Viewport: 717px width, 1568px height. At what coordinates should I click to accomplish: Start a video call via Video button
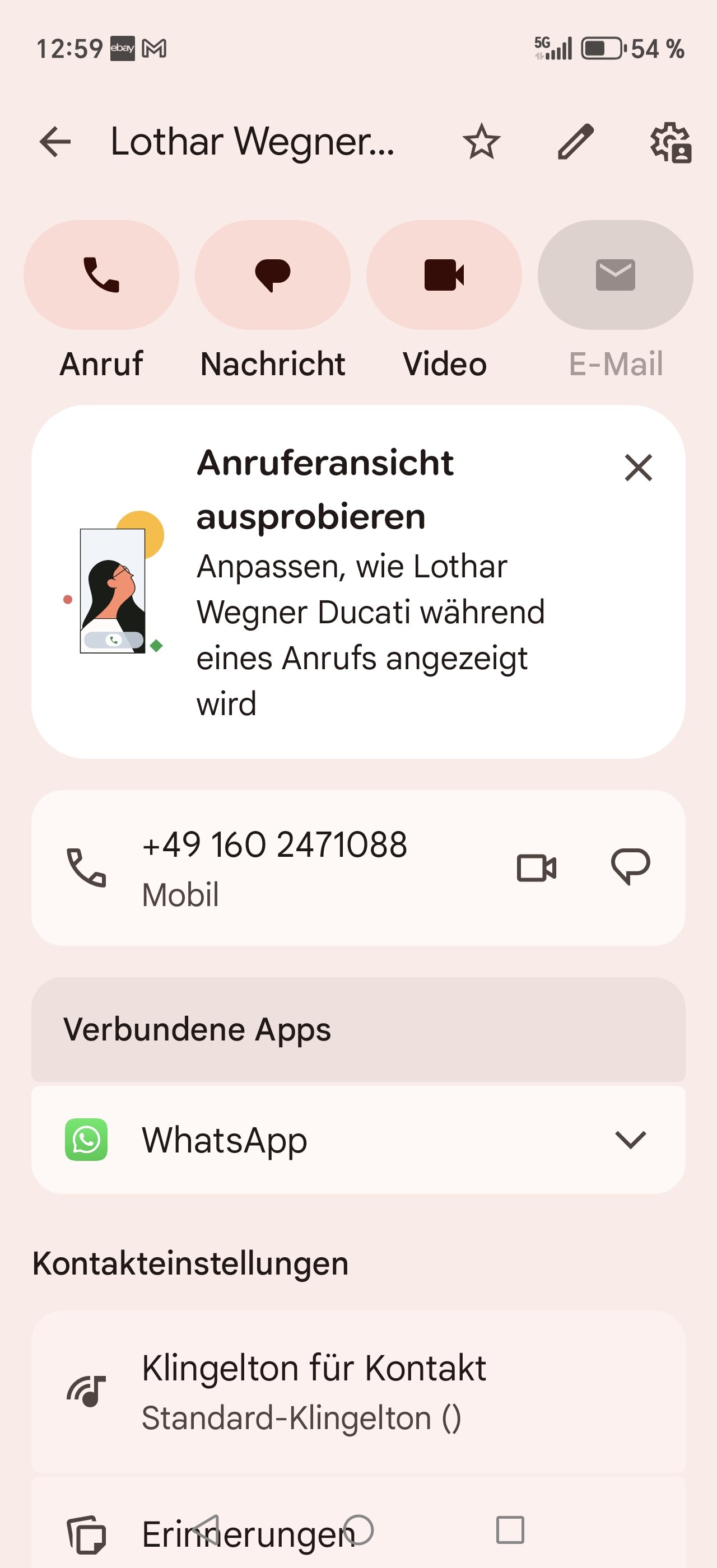[444, 275]
